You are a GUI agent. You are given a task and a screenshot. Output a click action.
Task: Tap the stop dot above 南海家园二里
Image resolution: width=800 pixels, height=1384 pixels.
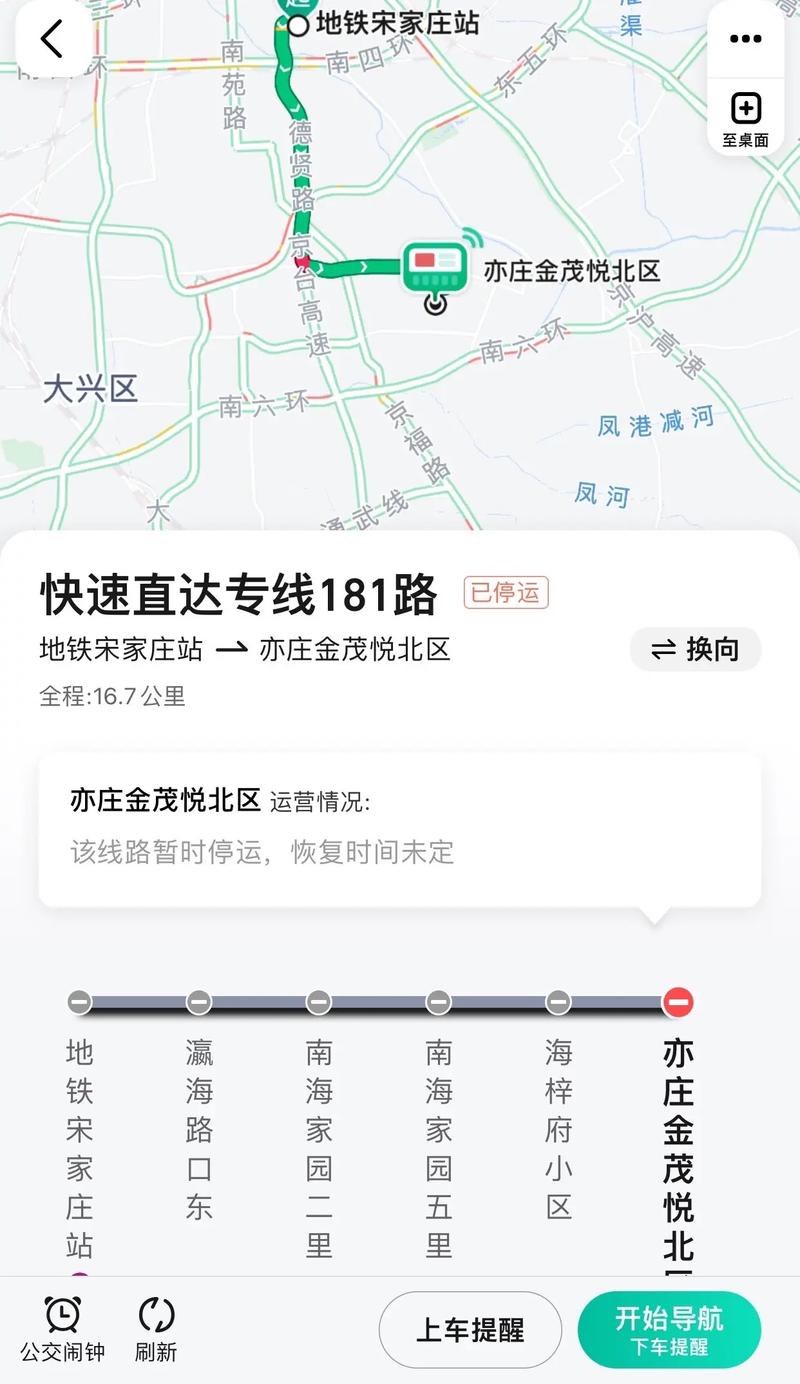click(x=318, y=1000)
